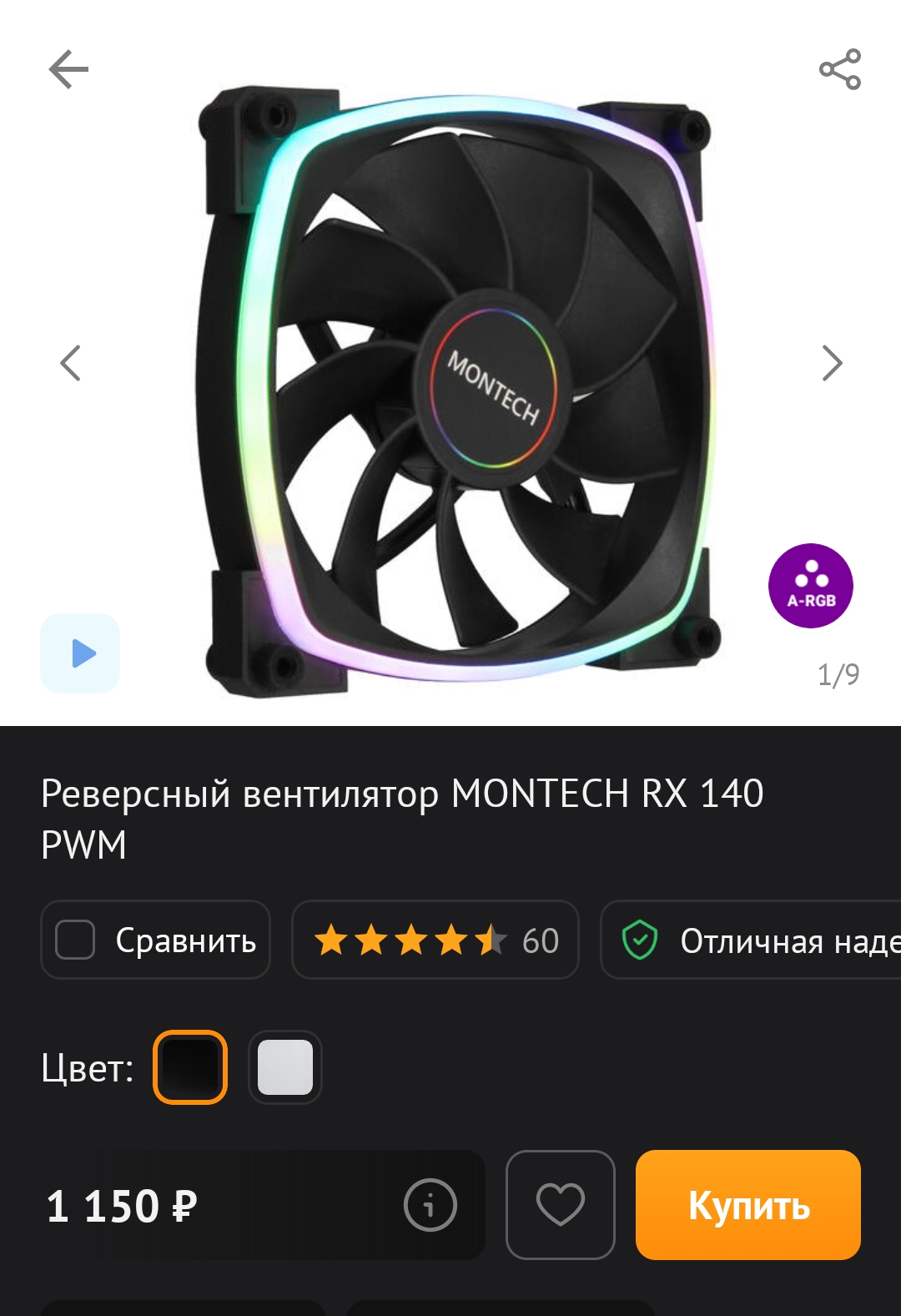Show the next product image
Image resolution: width=901 pixels, height=1316 pixels.
coord(832,363)
